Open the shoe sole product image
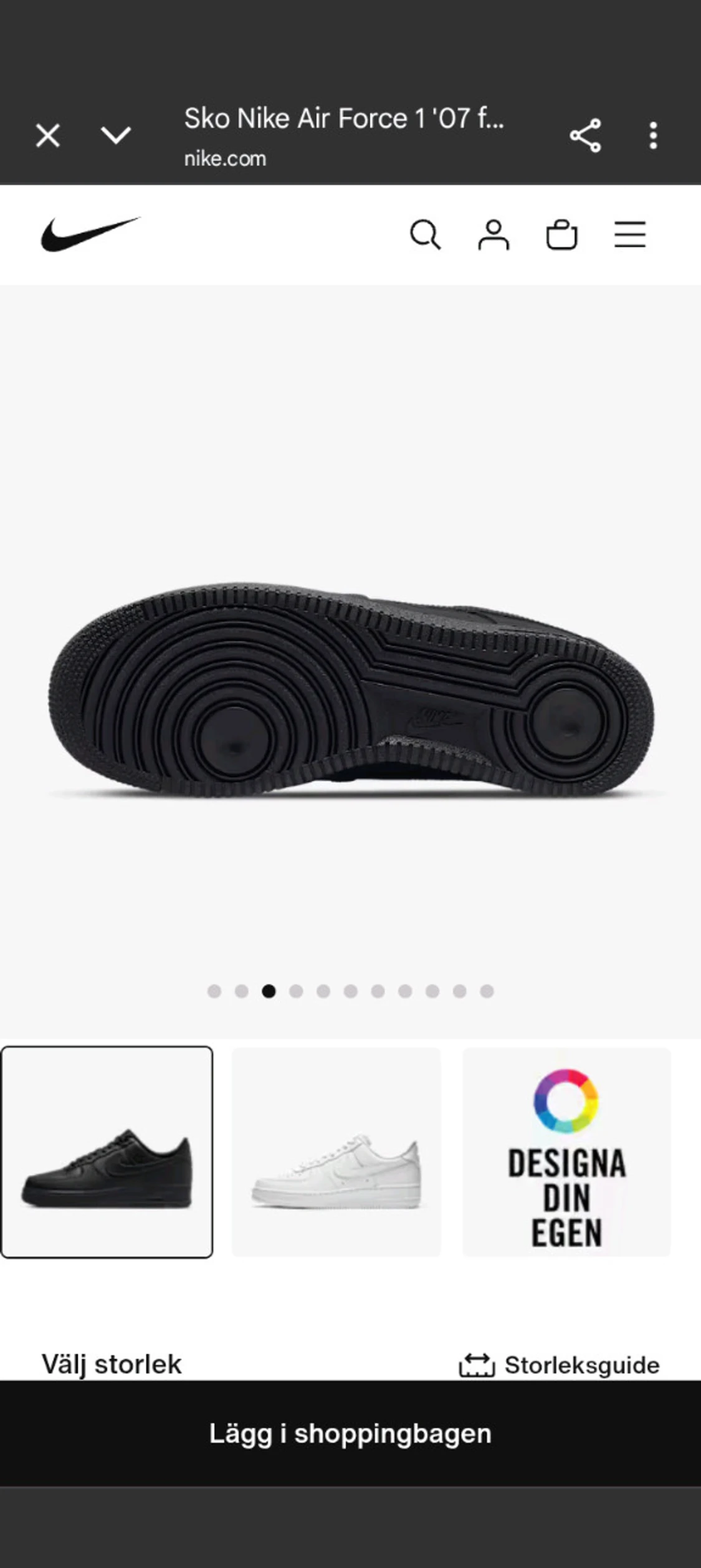The image size is (701, 1568). 351,691
